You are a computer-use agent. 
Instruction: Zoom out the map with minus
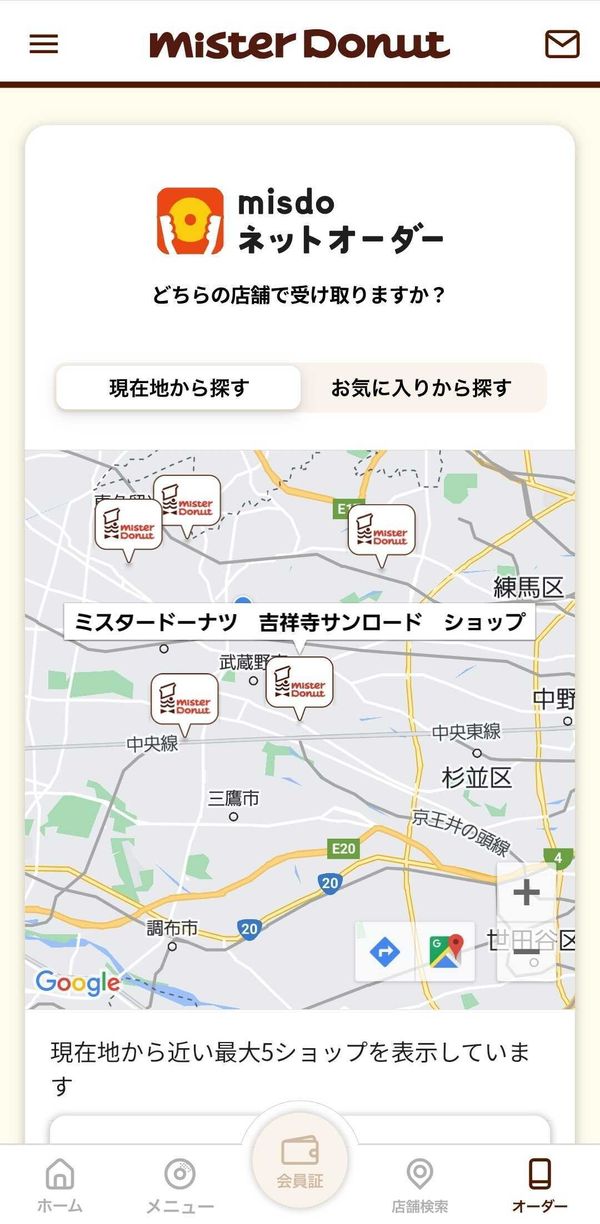[526, 951]
